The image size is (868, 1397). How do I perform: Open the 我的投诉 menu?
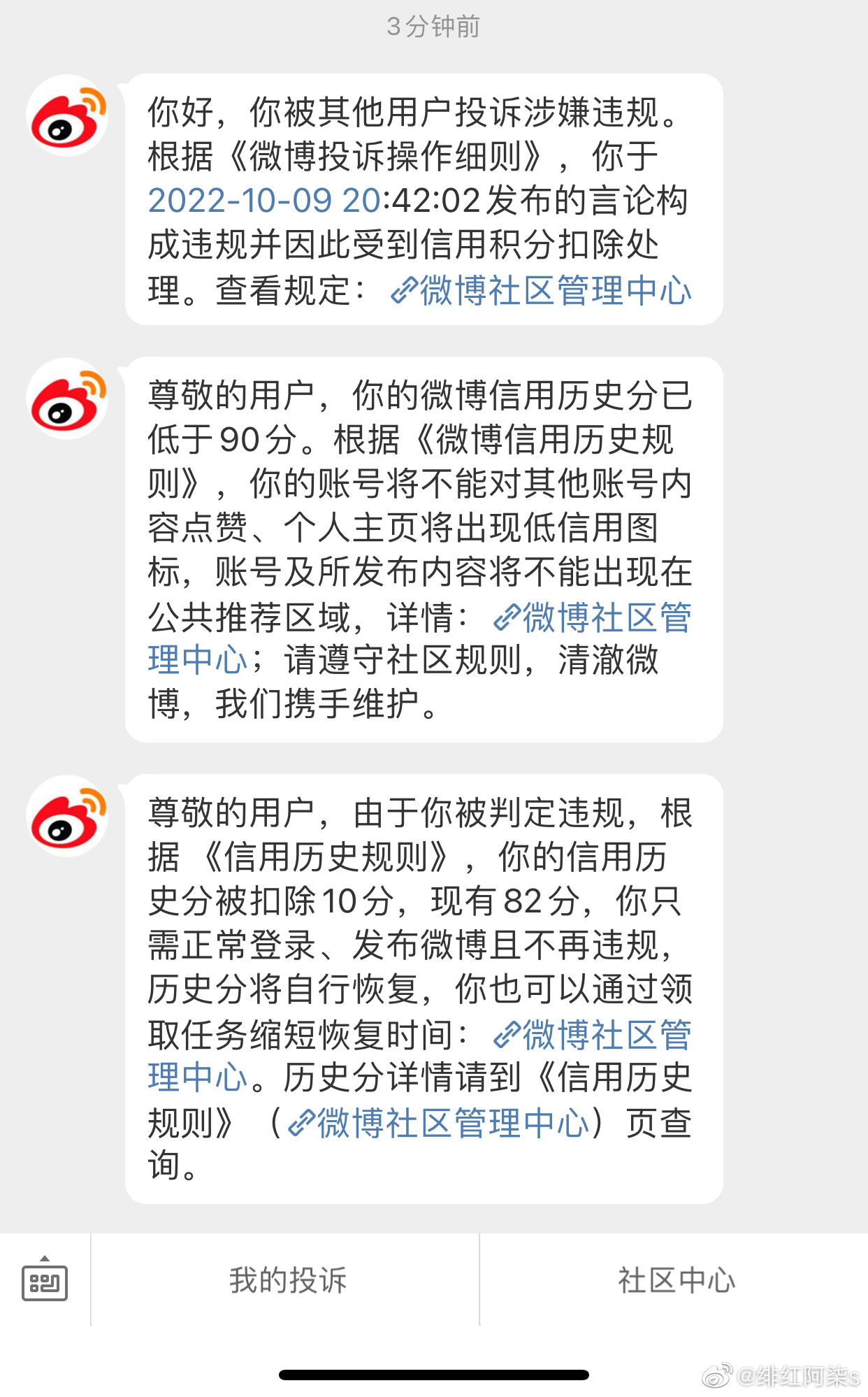tap(287, 1280)
